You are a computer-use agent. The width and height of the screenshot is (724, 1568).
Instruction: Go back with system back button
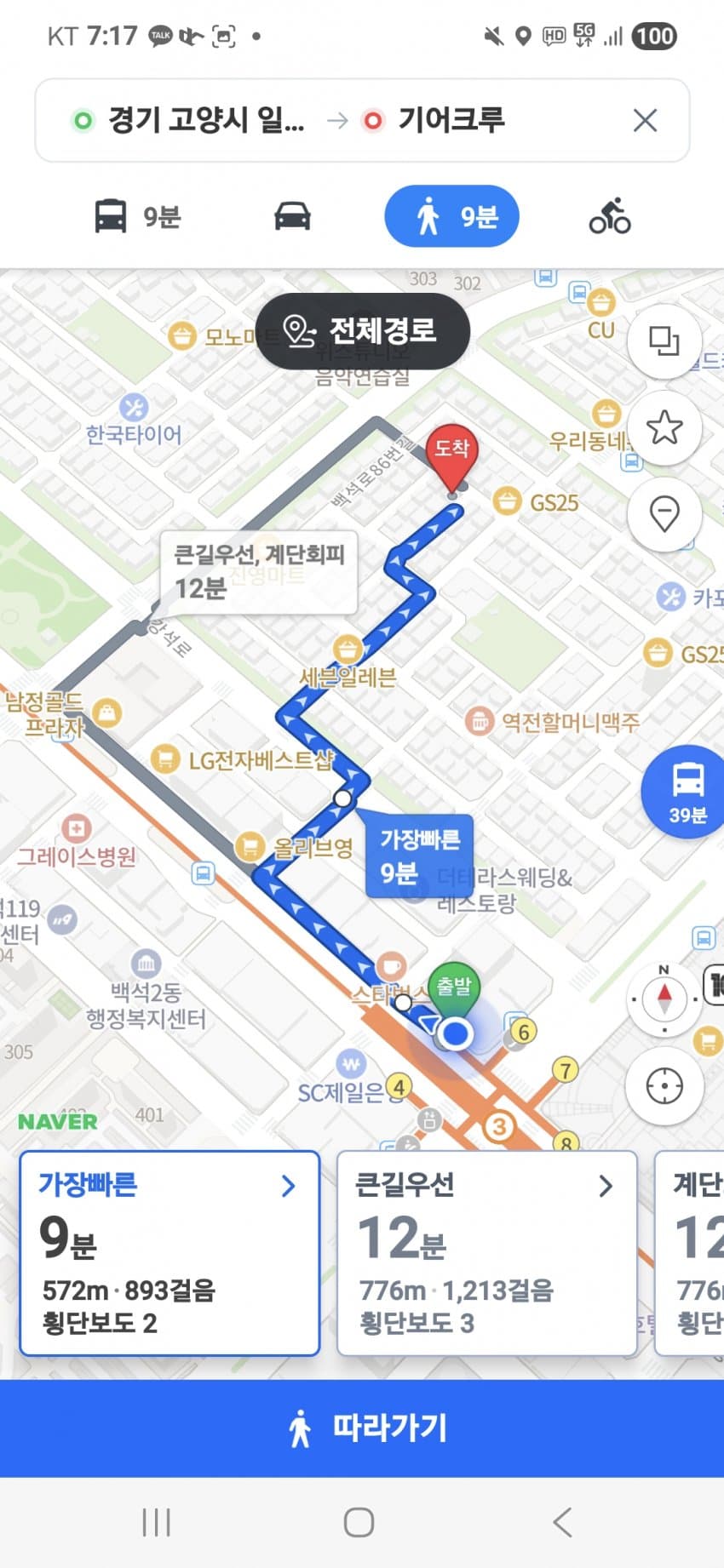(562, 1522)
